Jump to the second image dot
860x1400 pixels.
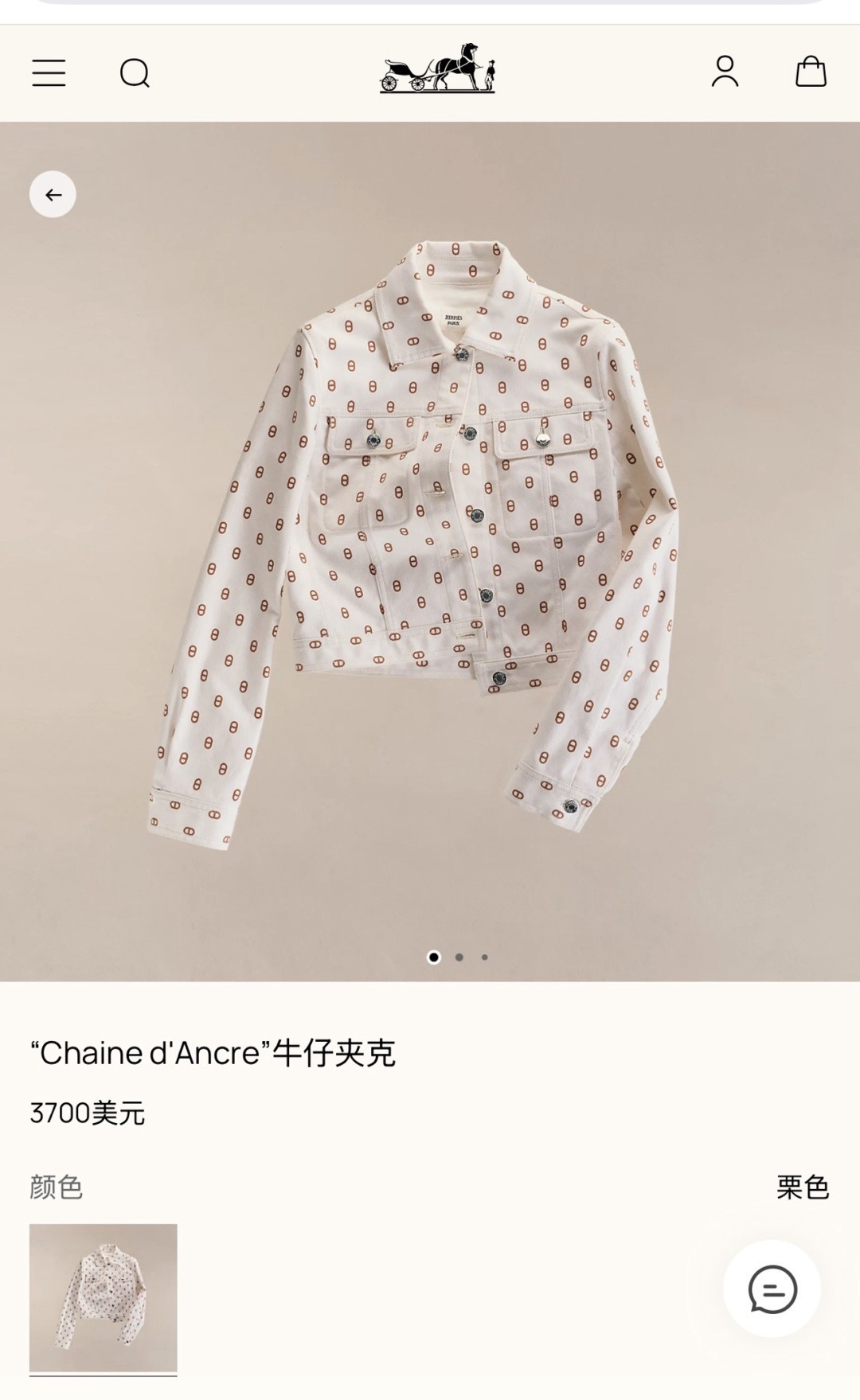click(x=459, y=957)
